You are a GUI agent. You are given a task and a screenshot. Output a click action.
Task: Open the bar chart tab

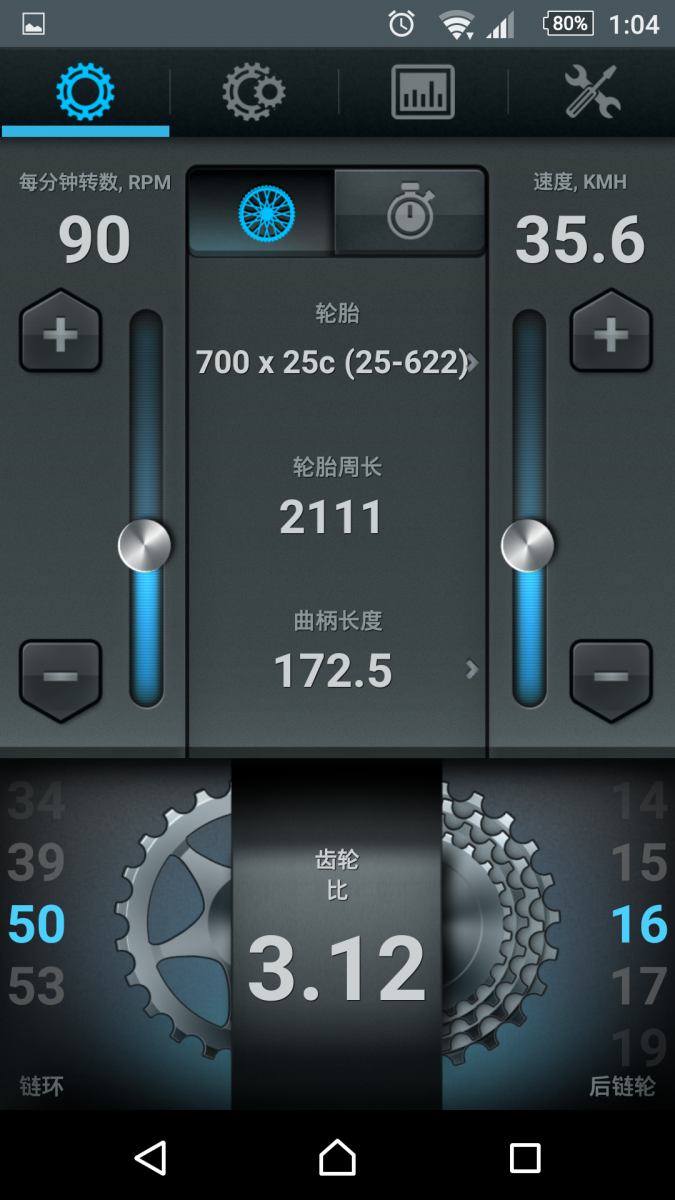point(422,92)
